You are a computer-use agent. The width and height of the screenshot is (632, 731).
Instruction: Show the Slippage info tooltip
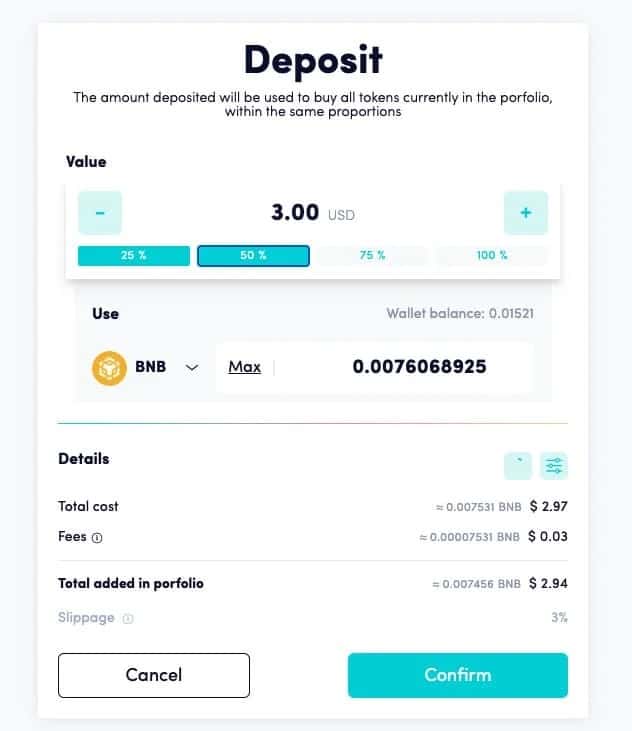tap(128, 619)
